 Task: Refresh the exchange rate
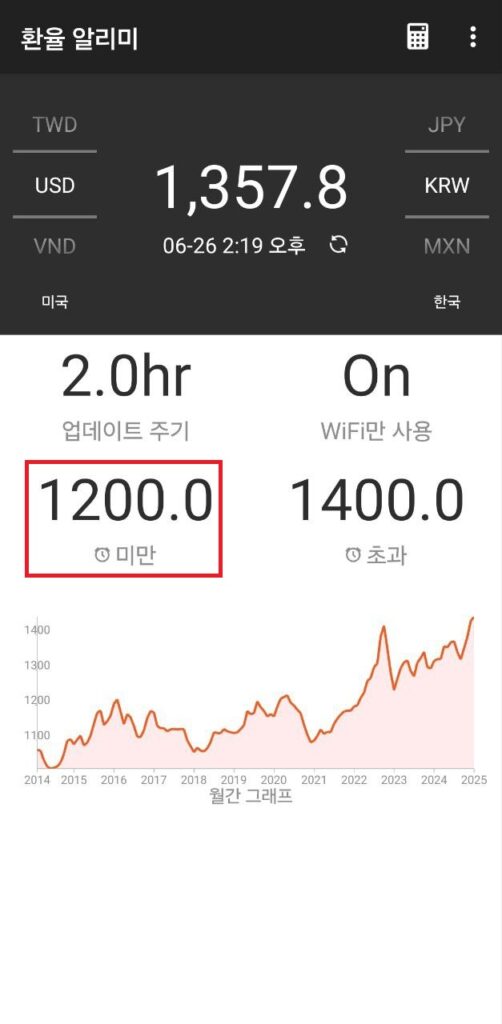tap(338, 245)
